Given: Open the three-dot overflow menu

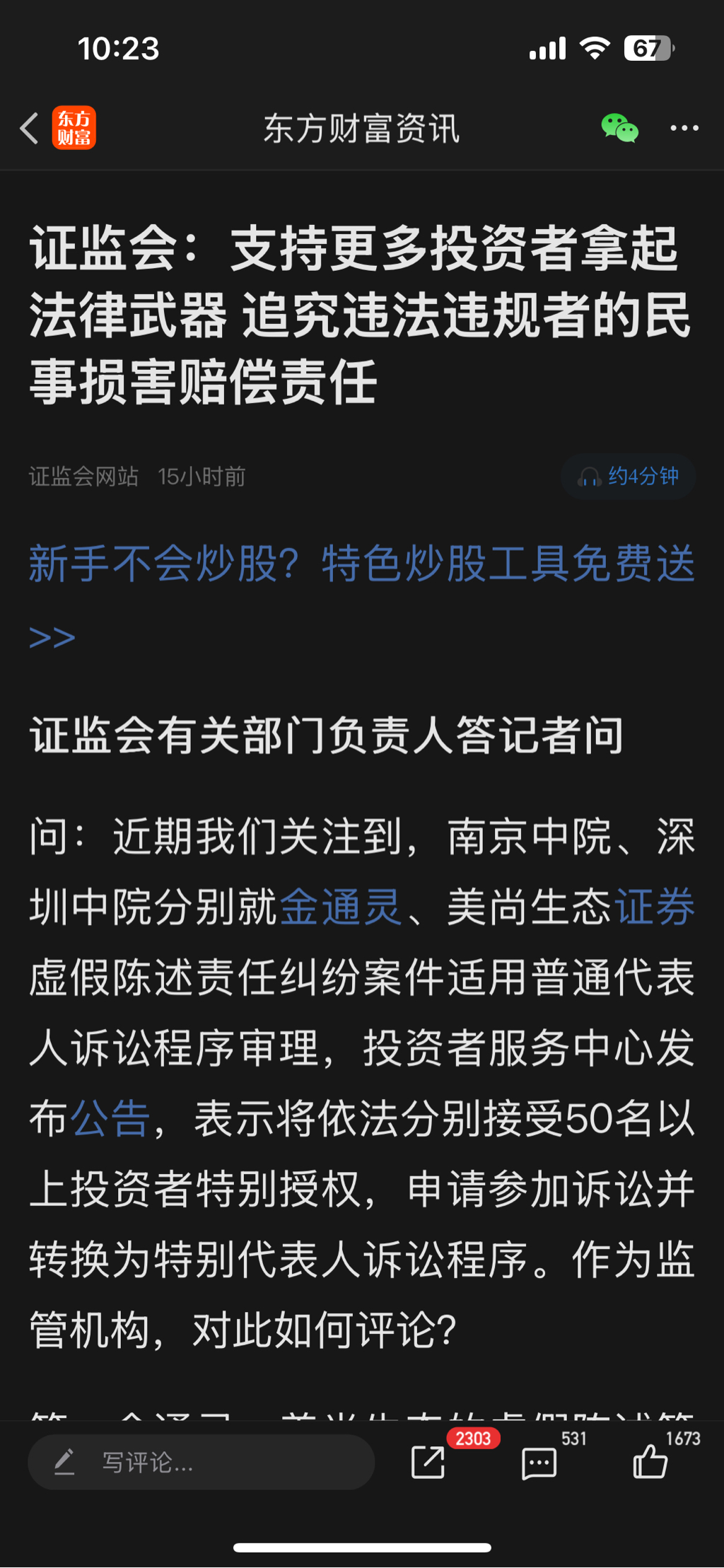Looking at the screenshot, I should coord(684,129).
